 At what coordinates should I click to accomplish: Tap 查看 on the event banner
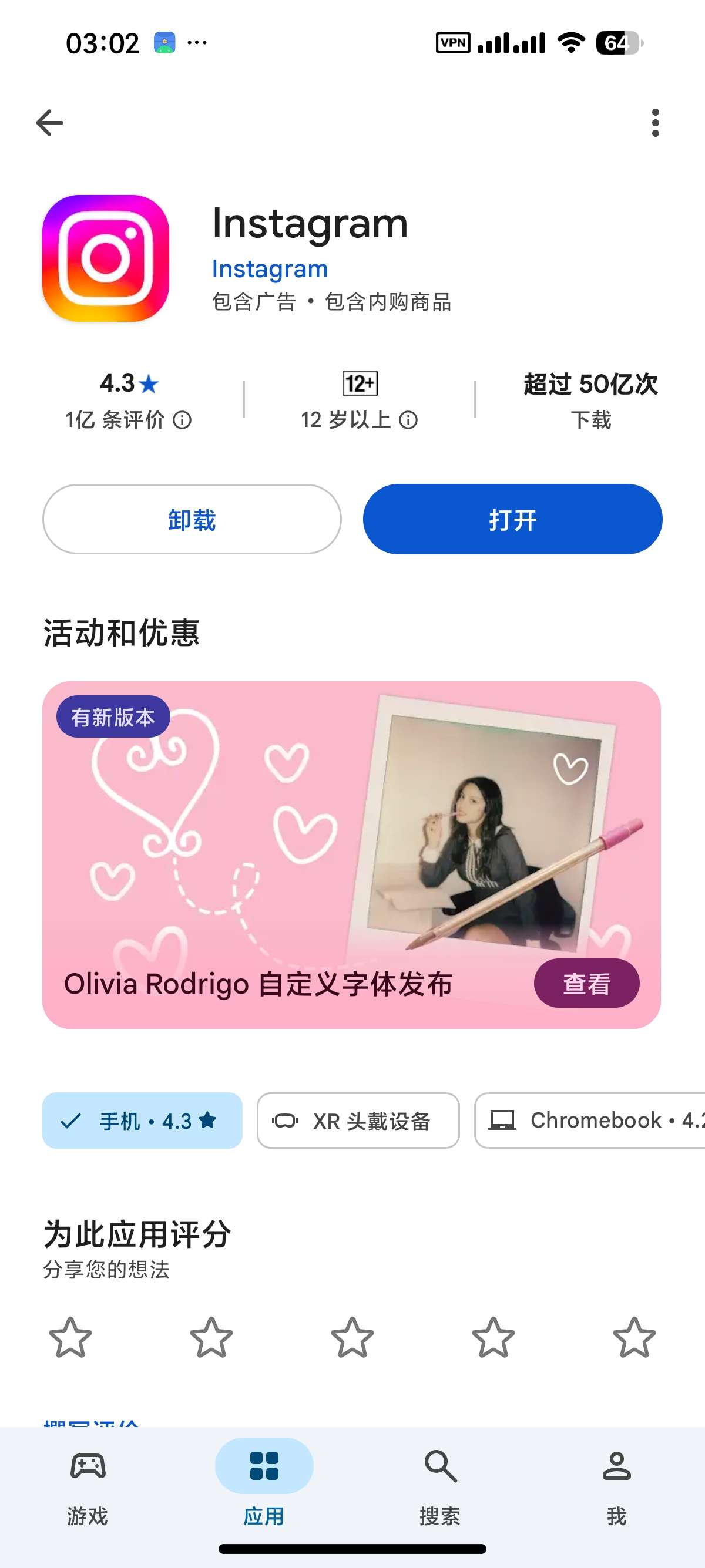click(586, 983)
